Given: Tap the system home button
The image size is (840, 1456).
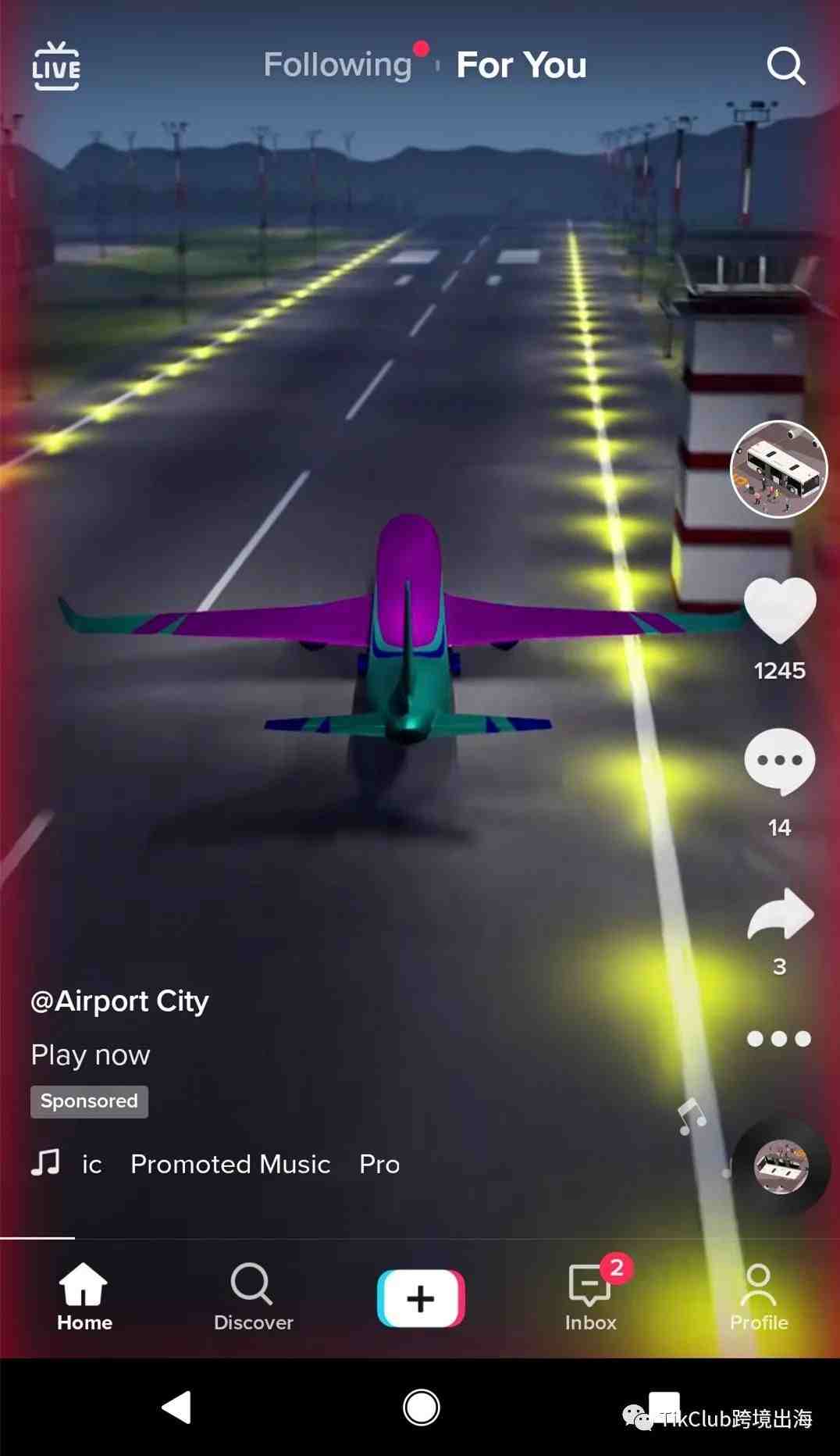Looking at the screenshot, I should 421,1408.
